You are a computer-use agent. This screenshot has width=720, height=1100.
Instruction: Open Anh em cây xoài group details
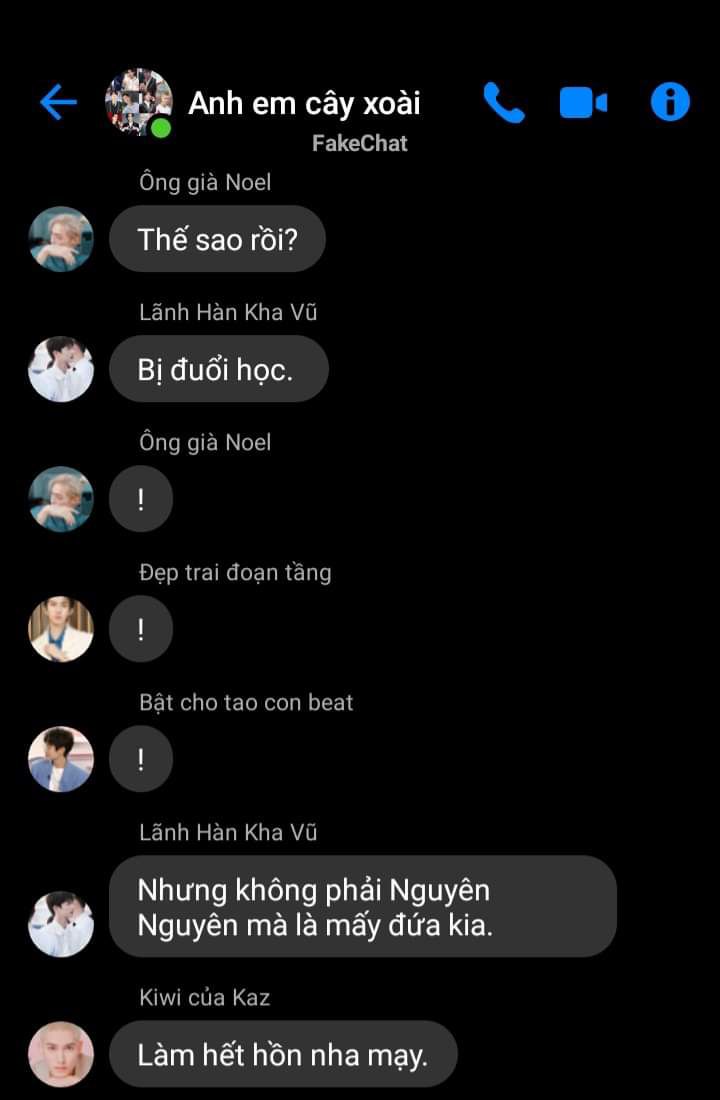coord(304,103)
